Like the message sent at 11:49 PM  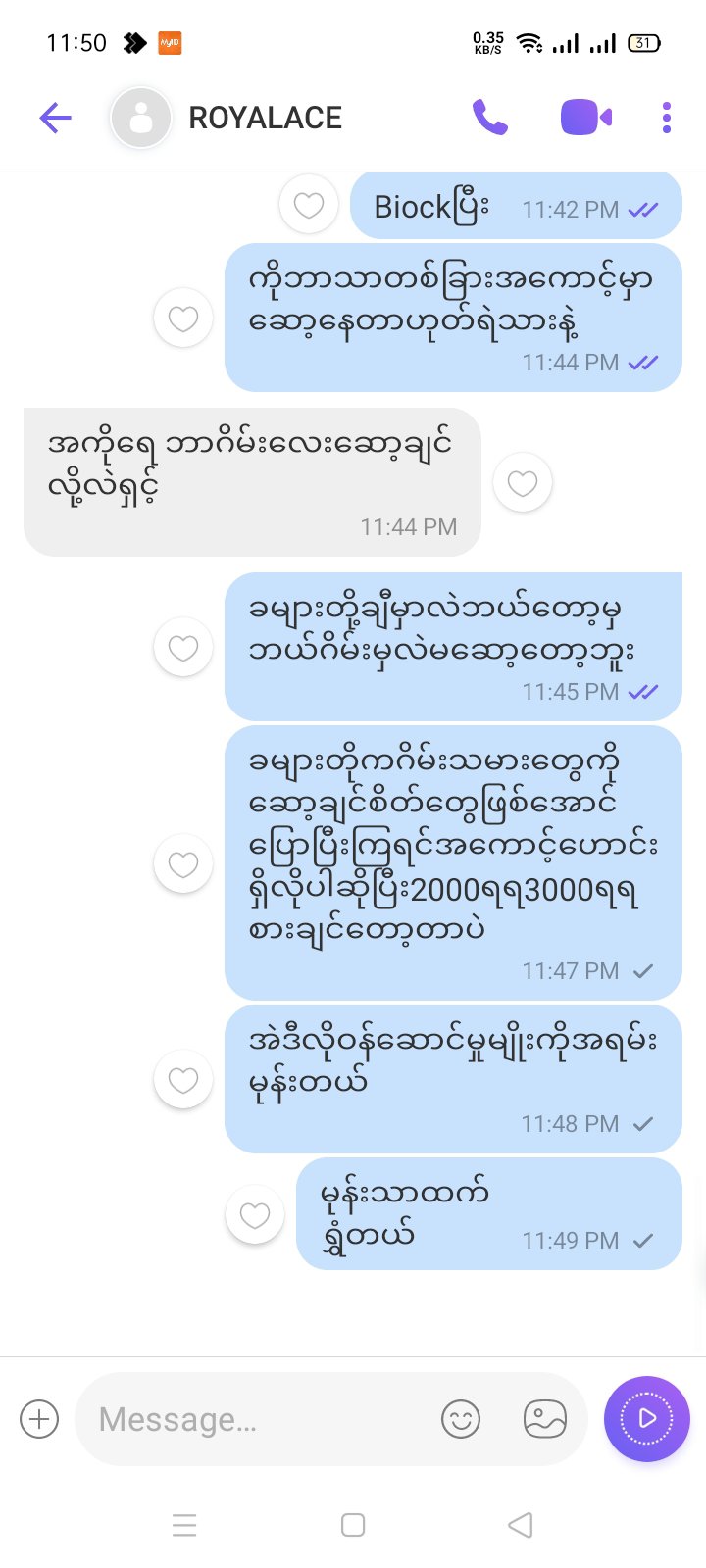pyautogui.click(x=255, y=1215)
